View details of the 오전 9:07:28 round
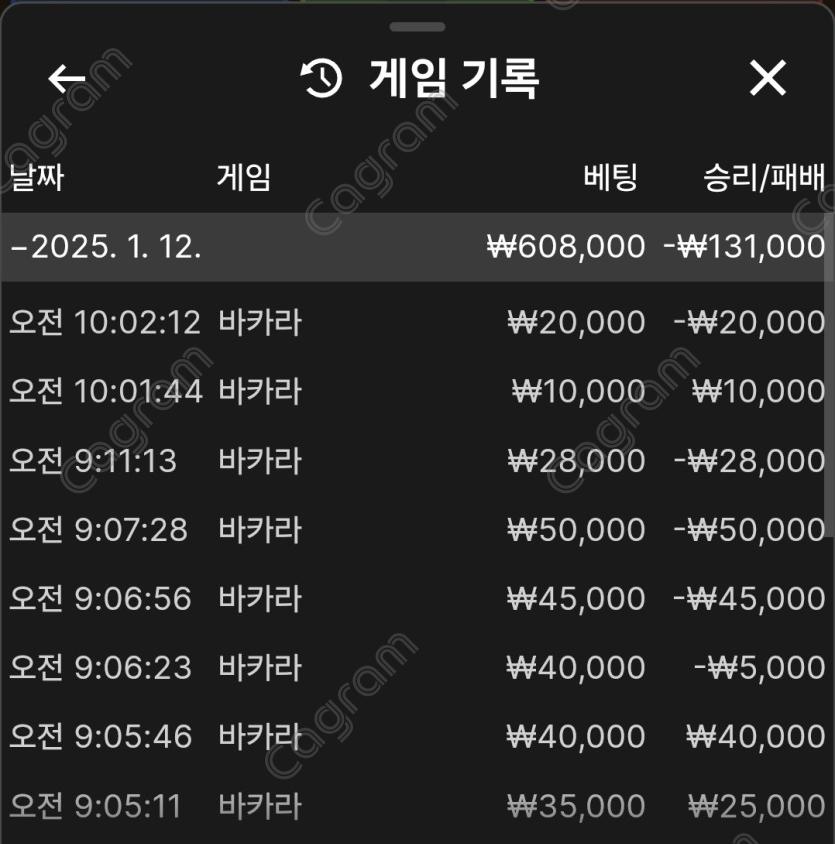 [x=415, y=529]
